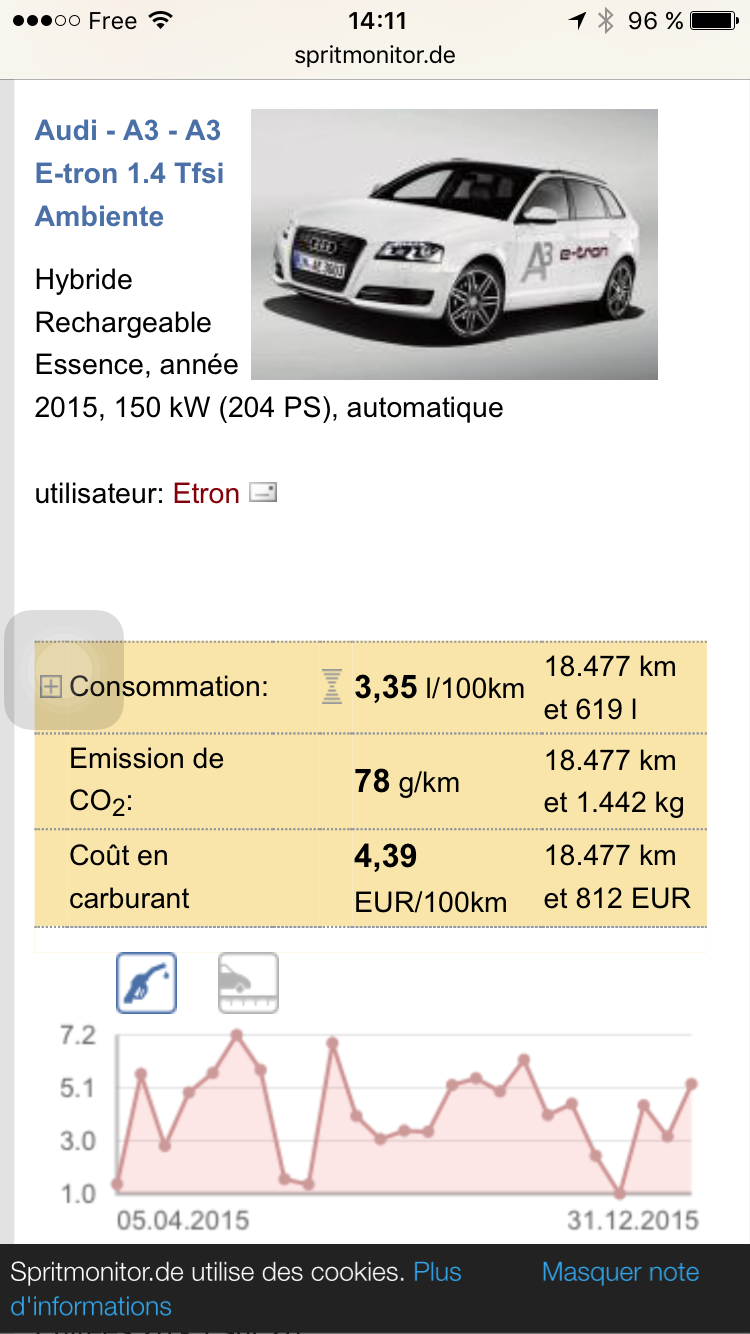Screen dimensions: 750x1334
Task: Switch chart to fuel pump consumption view
Action: (x=147, y=983)
